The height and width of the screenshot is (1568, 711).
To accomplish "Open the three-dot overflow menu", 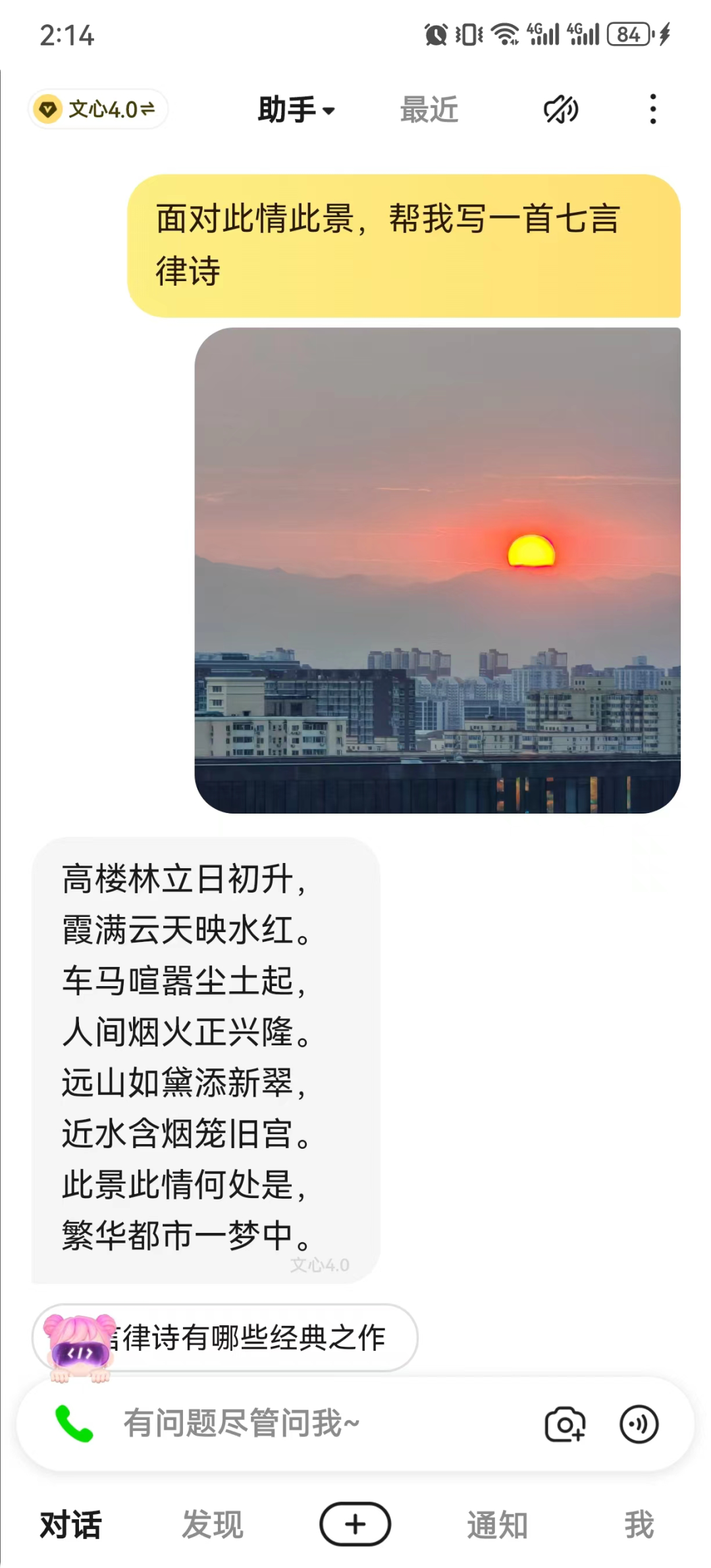I will (652, 109).
